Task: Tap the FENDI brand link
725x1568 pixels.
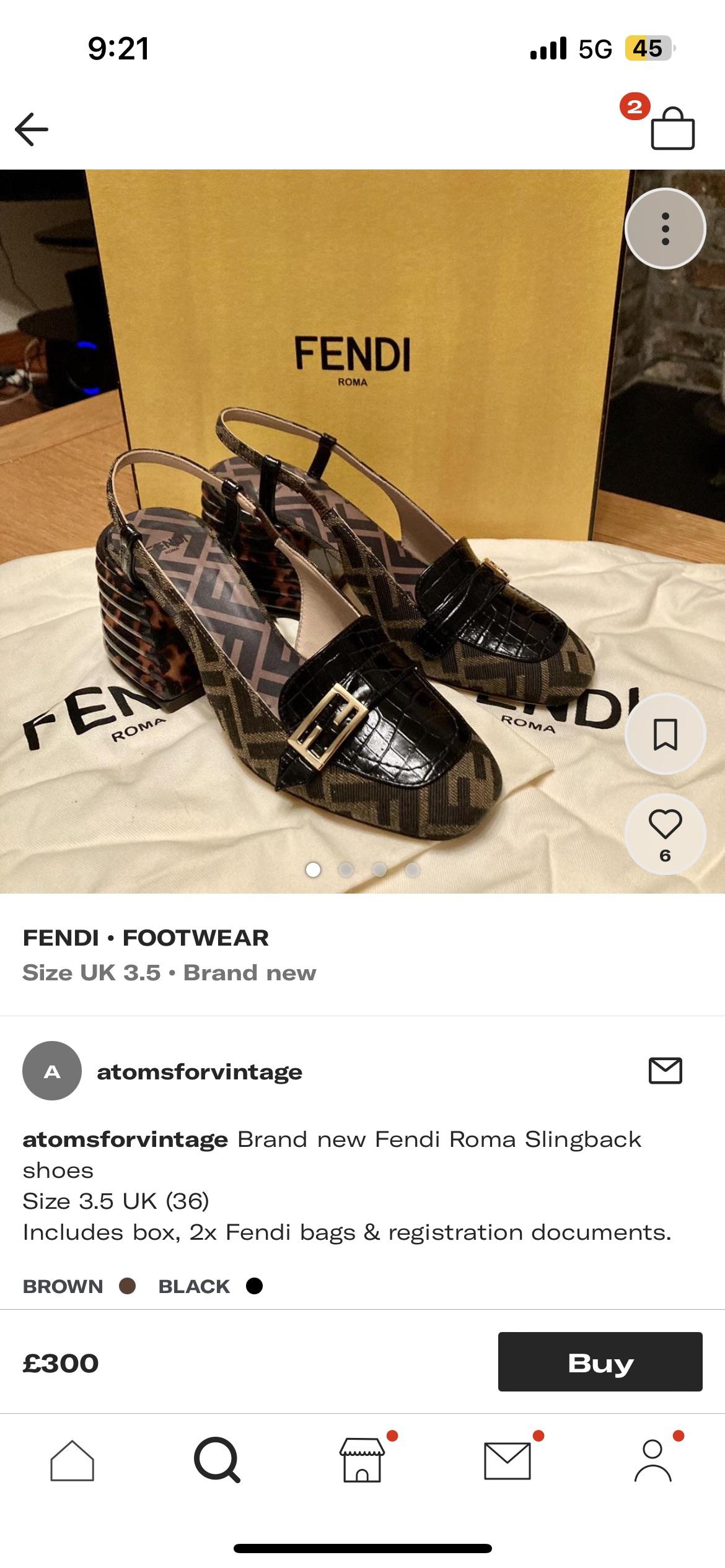Action: pyautogui.click(x=61, y=938)
